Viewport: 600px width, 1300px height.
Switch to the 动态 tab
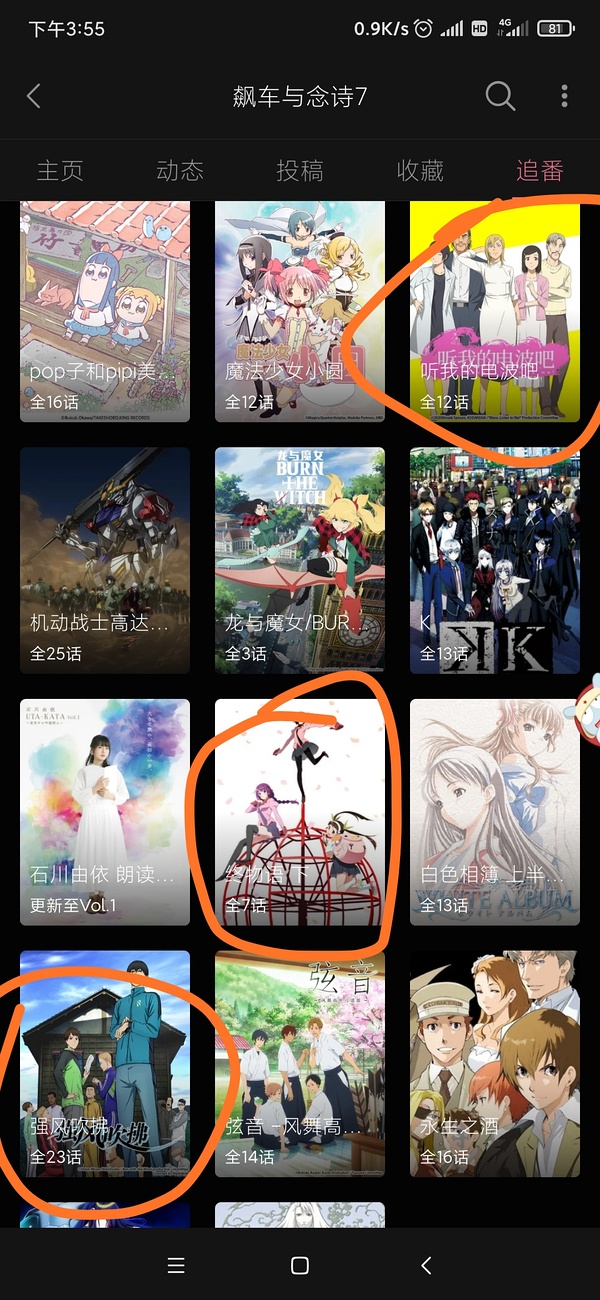(180, 170)
